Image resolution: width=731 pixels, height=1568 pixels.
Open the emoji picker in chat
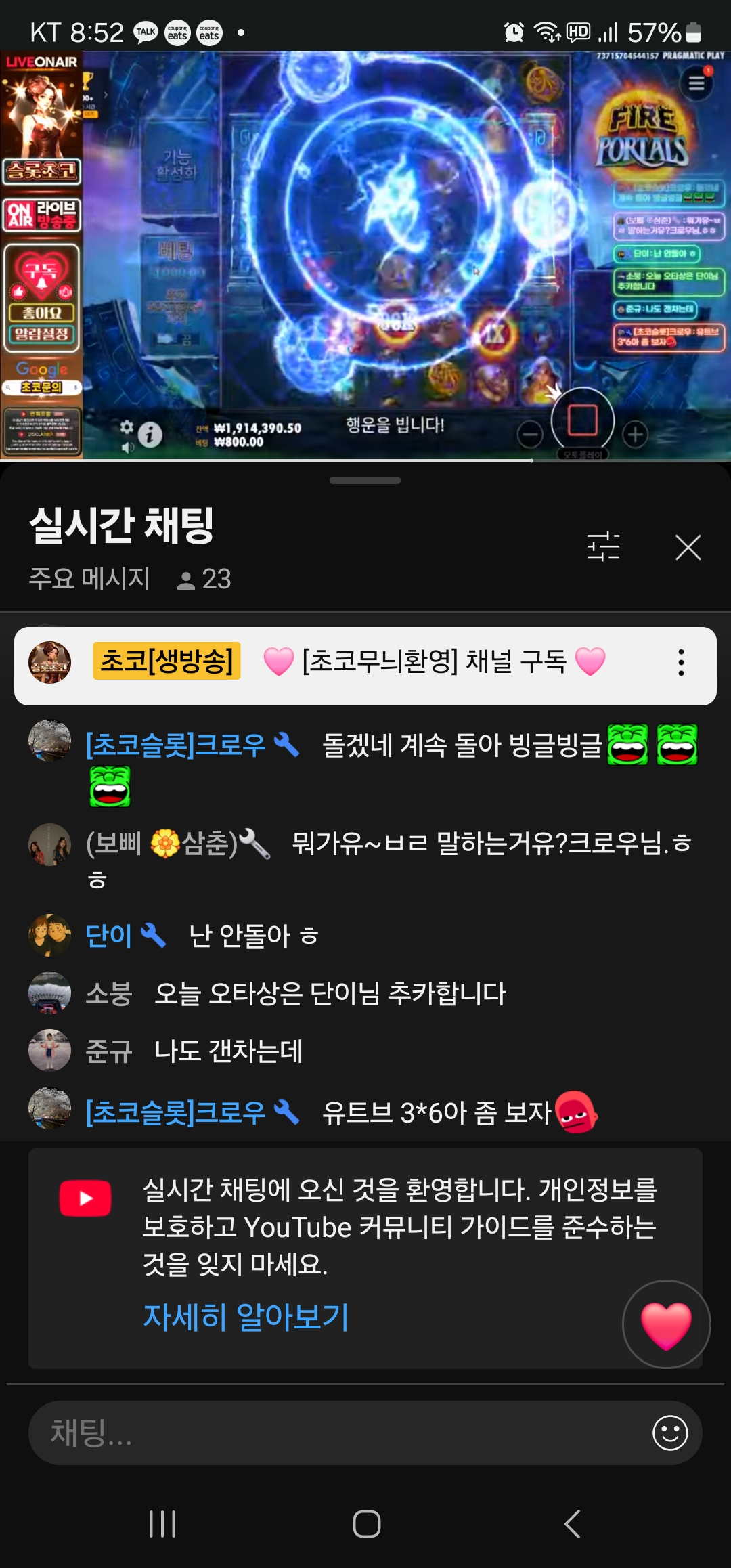point(669,1433)
